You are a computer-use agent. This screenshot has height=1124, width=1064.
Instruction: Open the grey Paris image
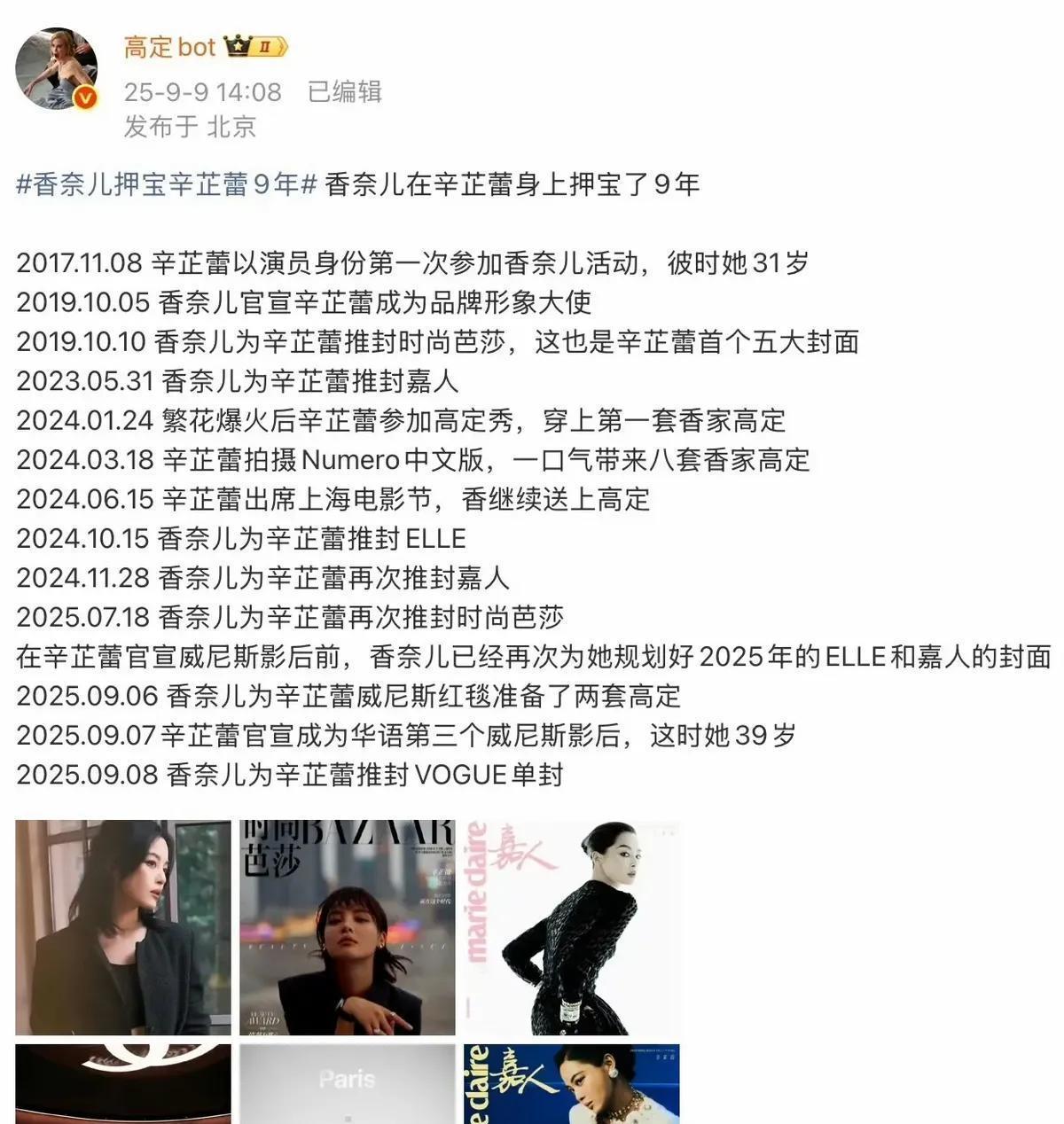pyautogui.click(x=348, y=1085)
